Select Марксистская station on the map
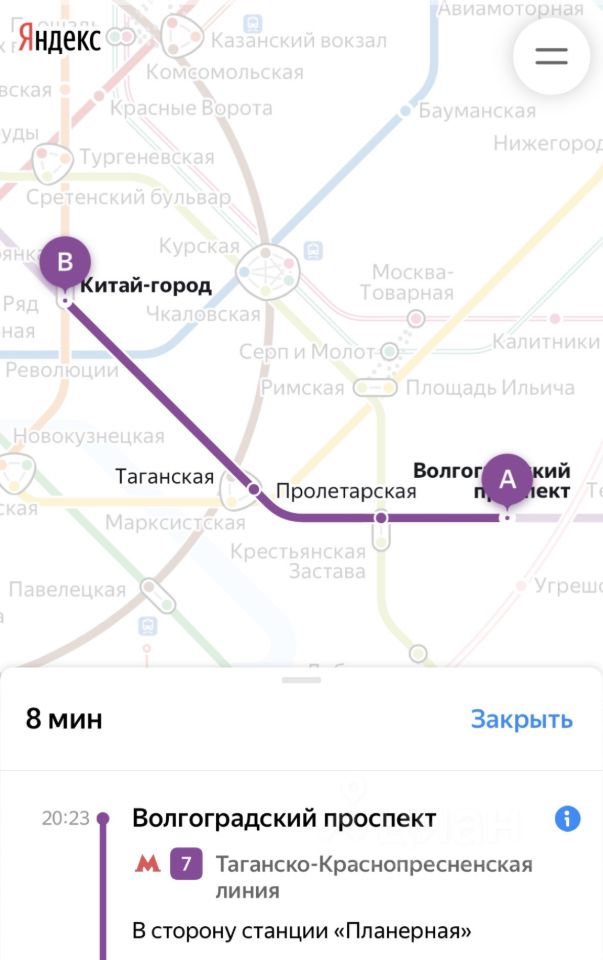 175,523
